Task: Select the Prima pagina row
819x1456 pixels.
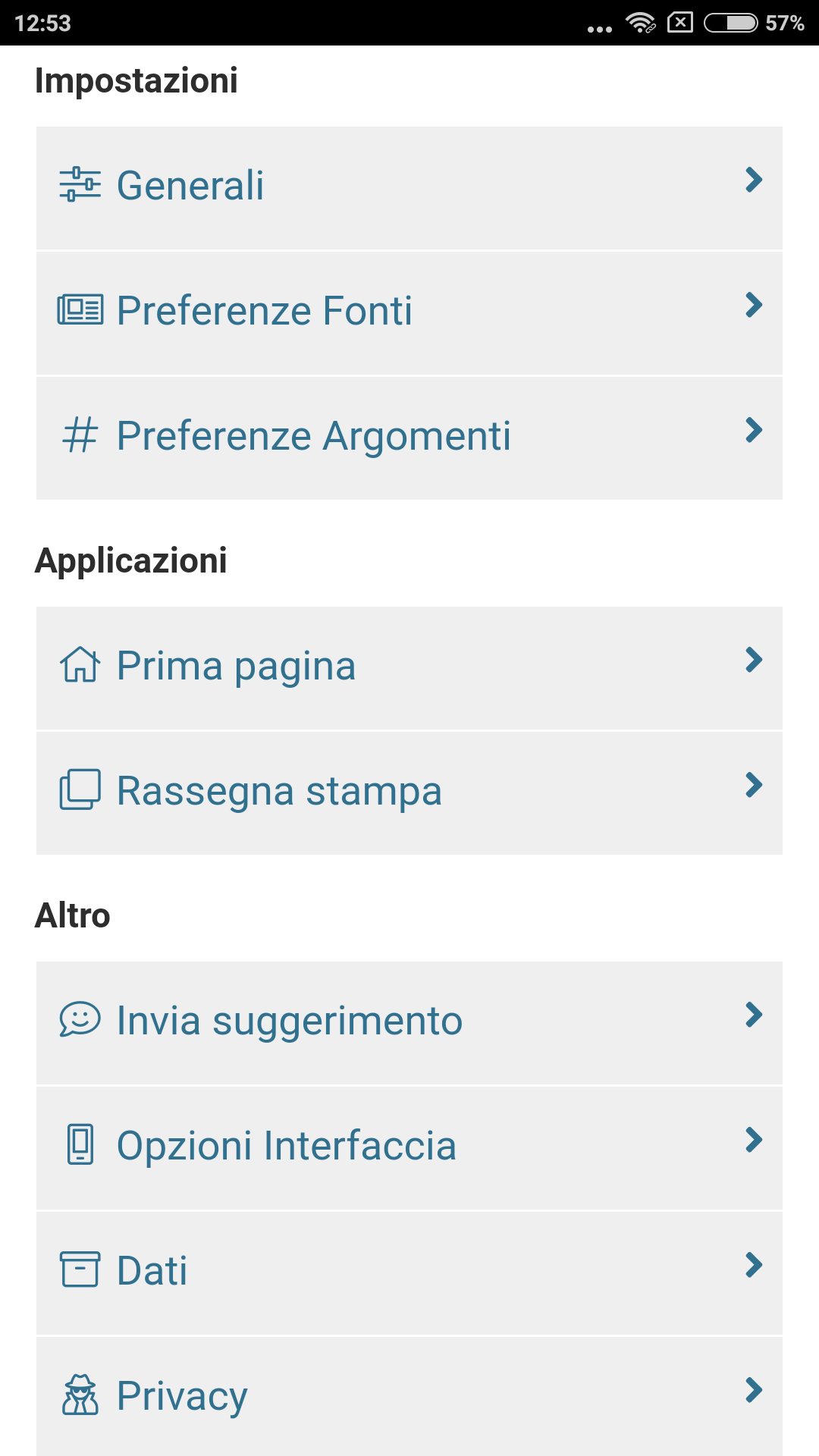Action: point(409,668)
